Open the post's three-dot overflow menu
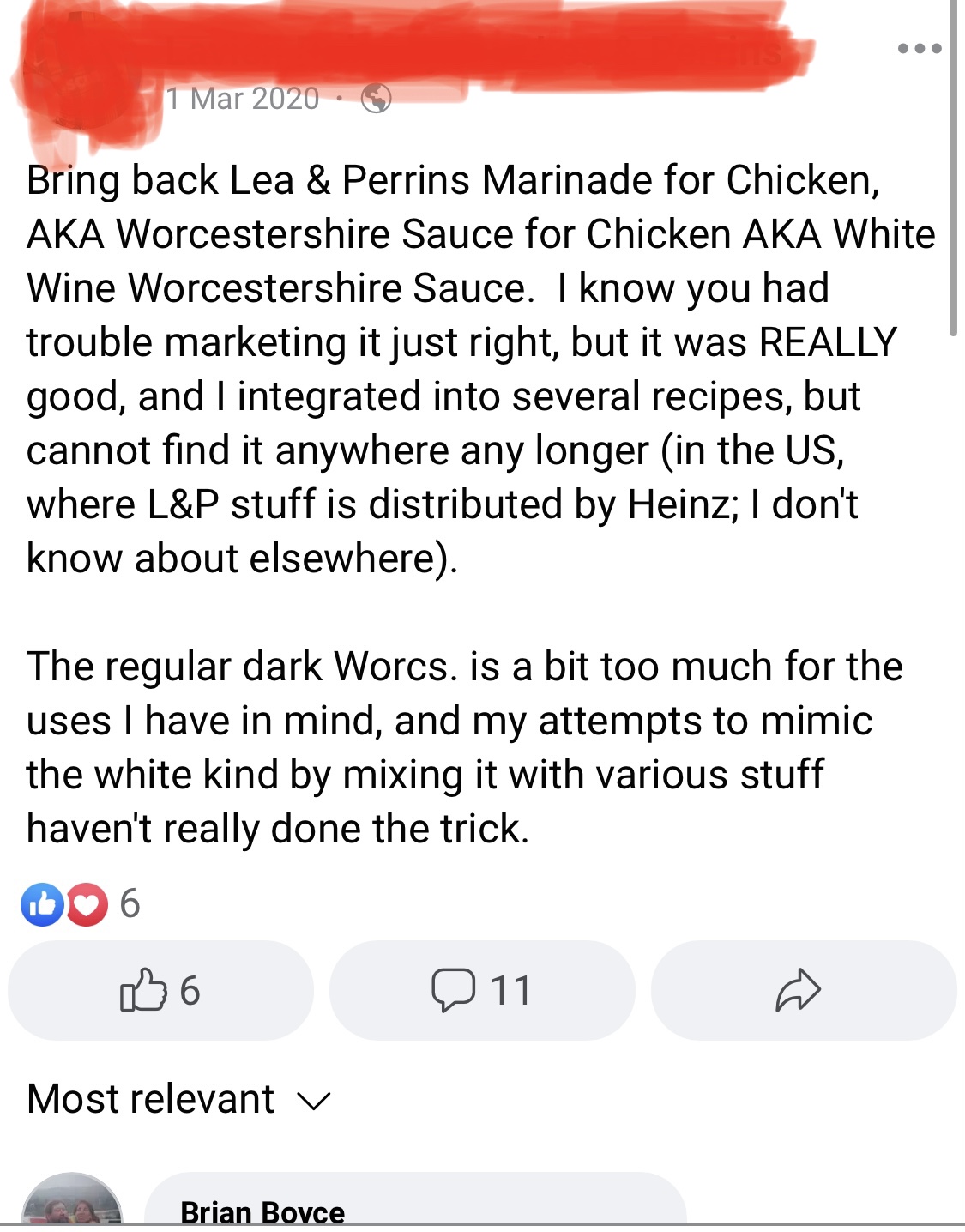965x1232 pixels. (x=919, y=49)
